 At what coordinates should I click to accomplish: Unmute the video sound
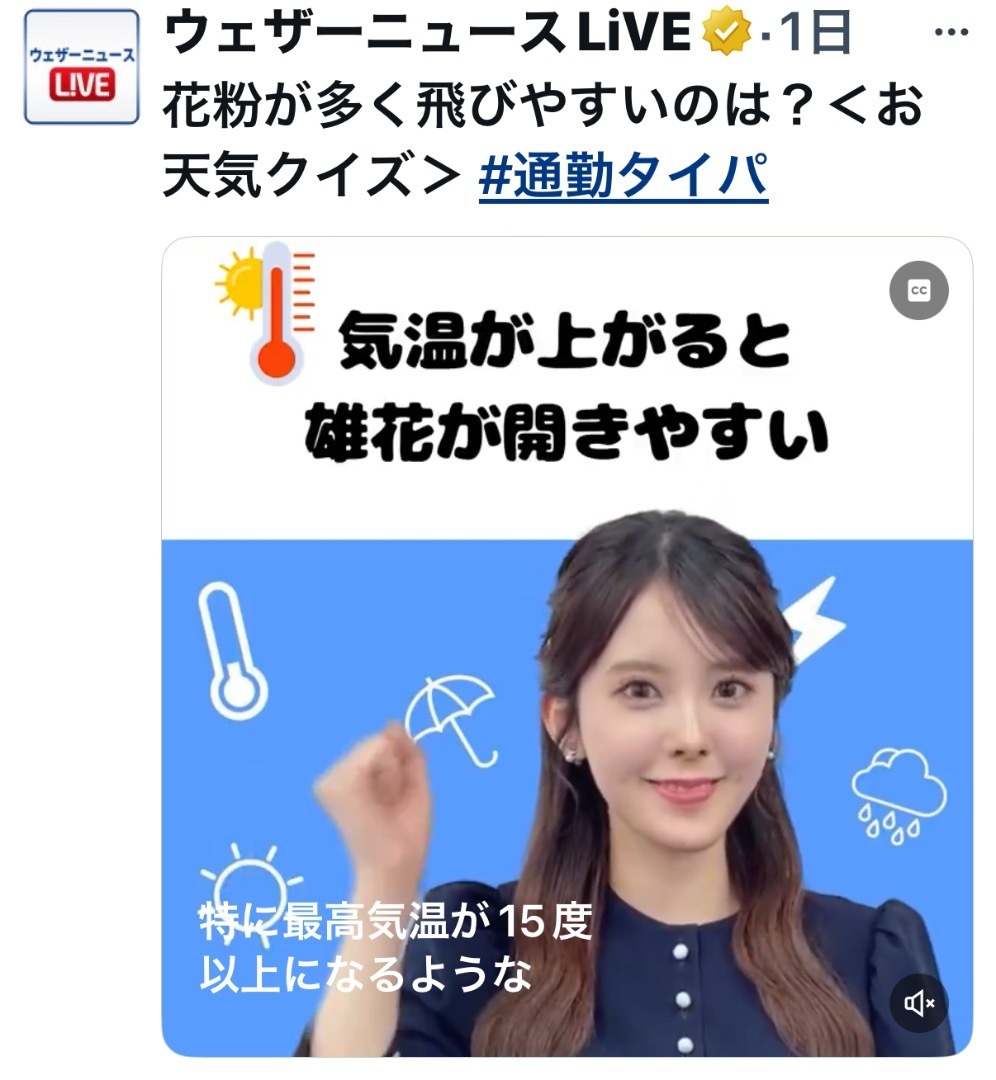coord(918,1002)
